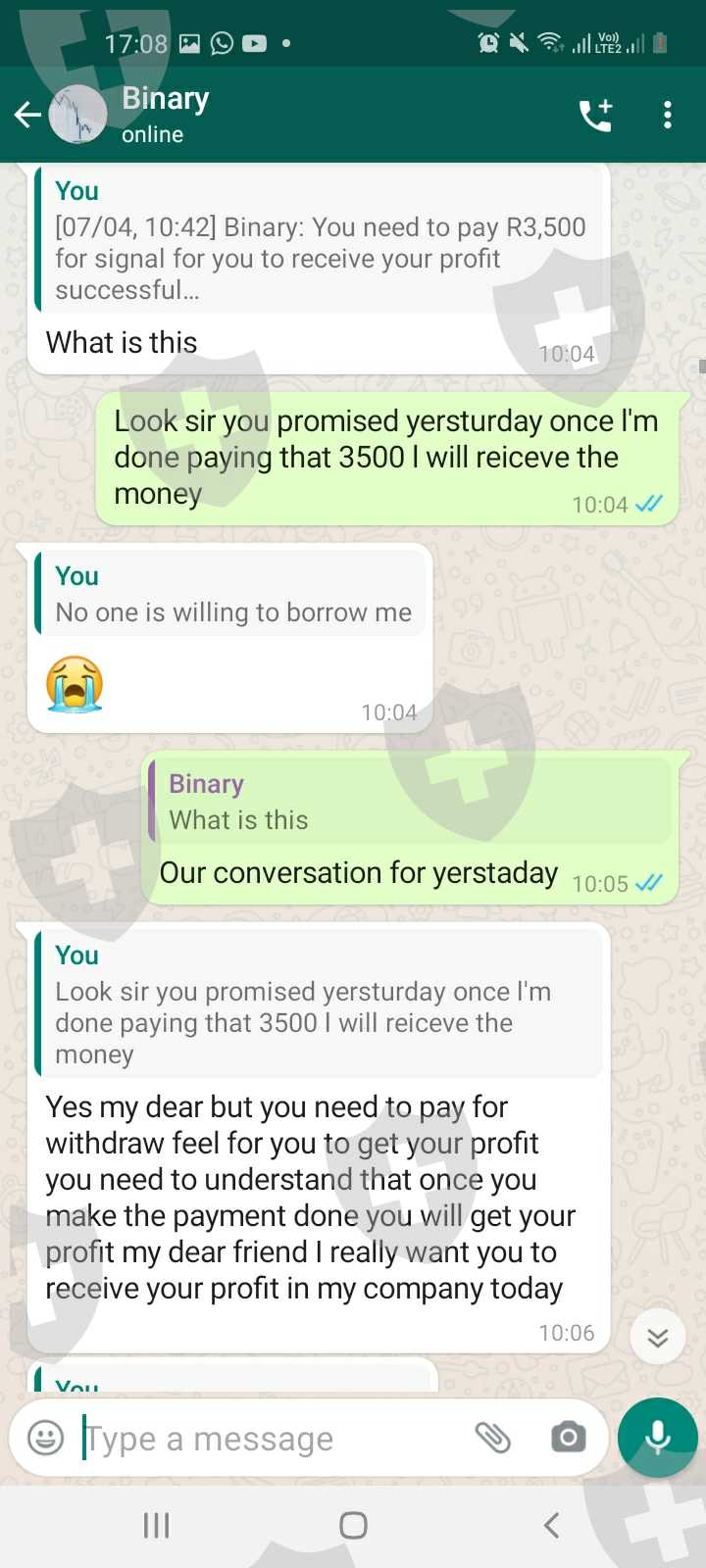Jump to the latest messages with the double-chevron
The width and height of the screenshot is (706, 1568).
click(657, 1337)
